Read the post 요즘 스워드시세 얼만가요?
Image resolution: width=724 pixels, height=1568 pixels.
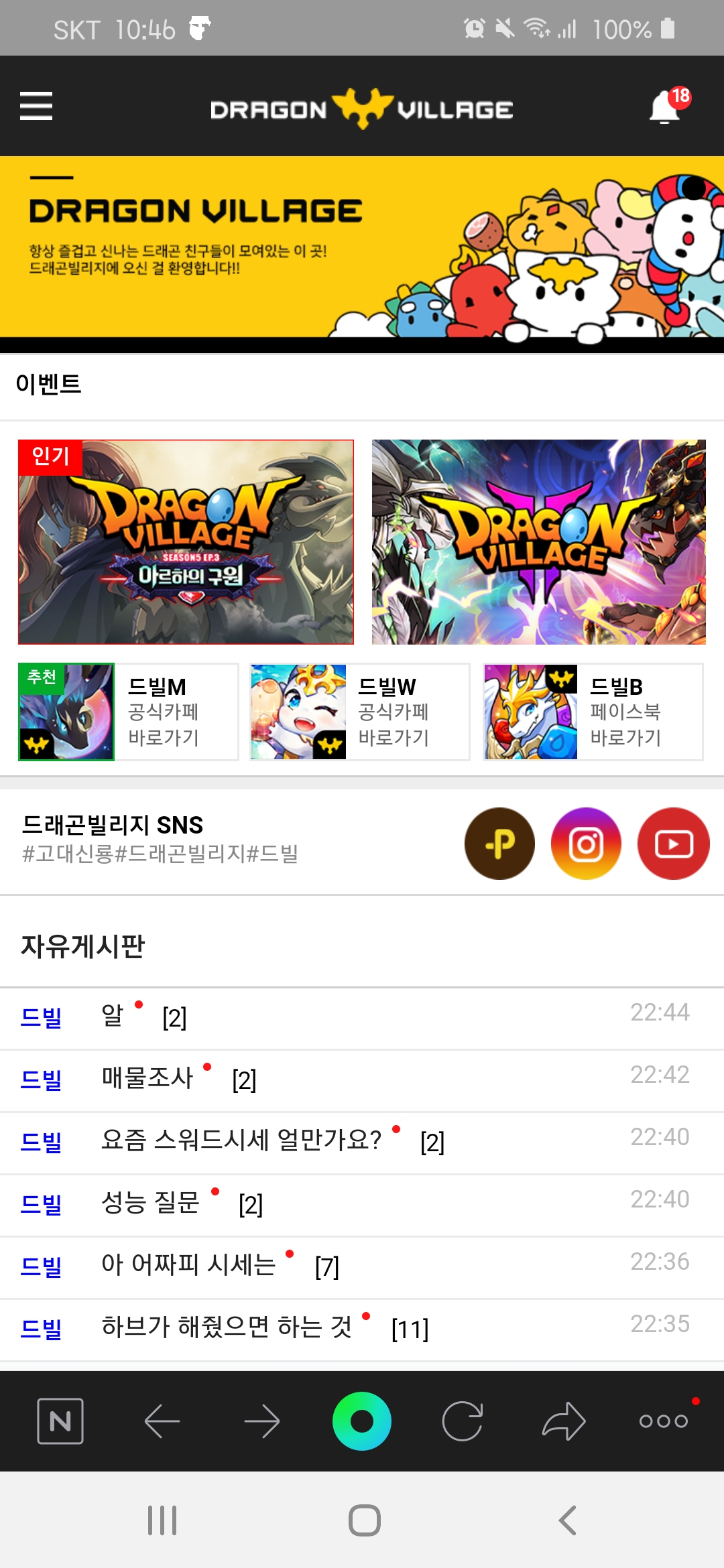(x=241, y=1140)
